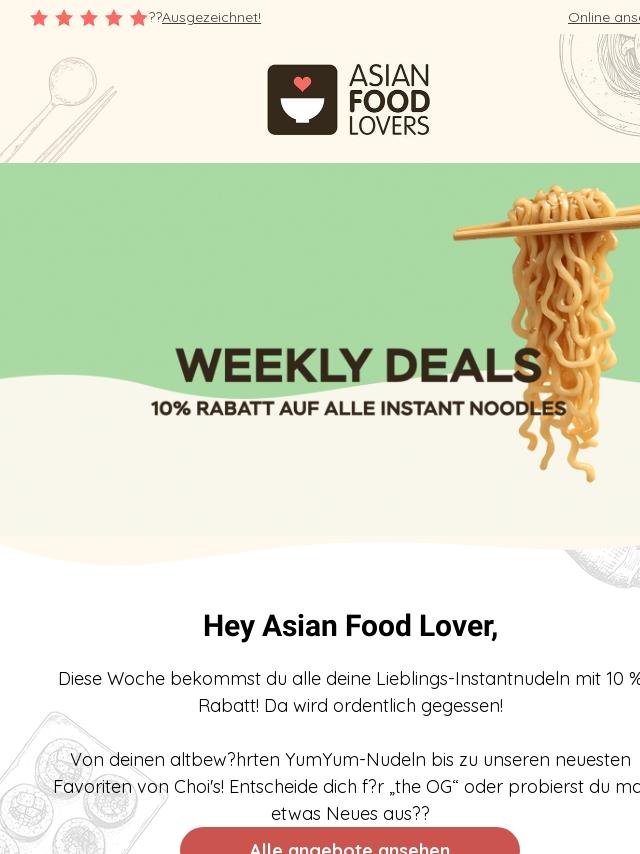
Task: Open the underlined Ausgezeichnet! rating link
Action: coord(211,18)
